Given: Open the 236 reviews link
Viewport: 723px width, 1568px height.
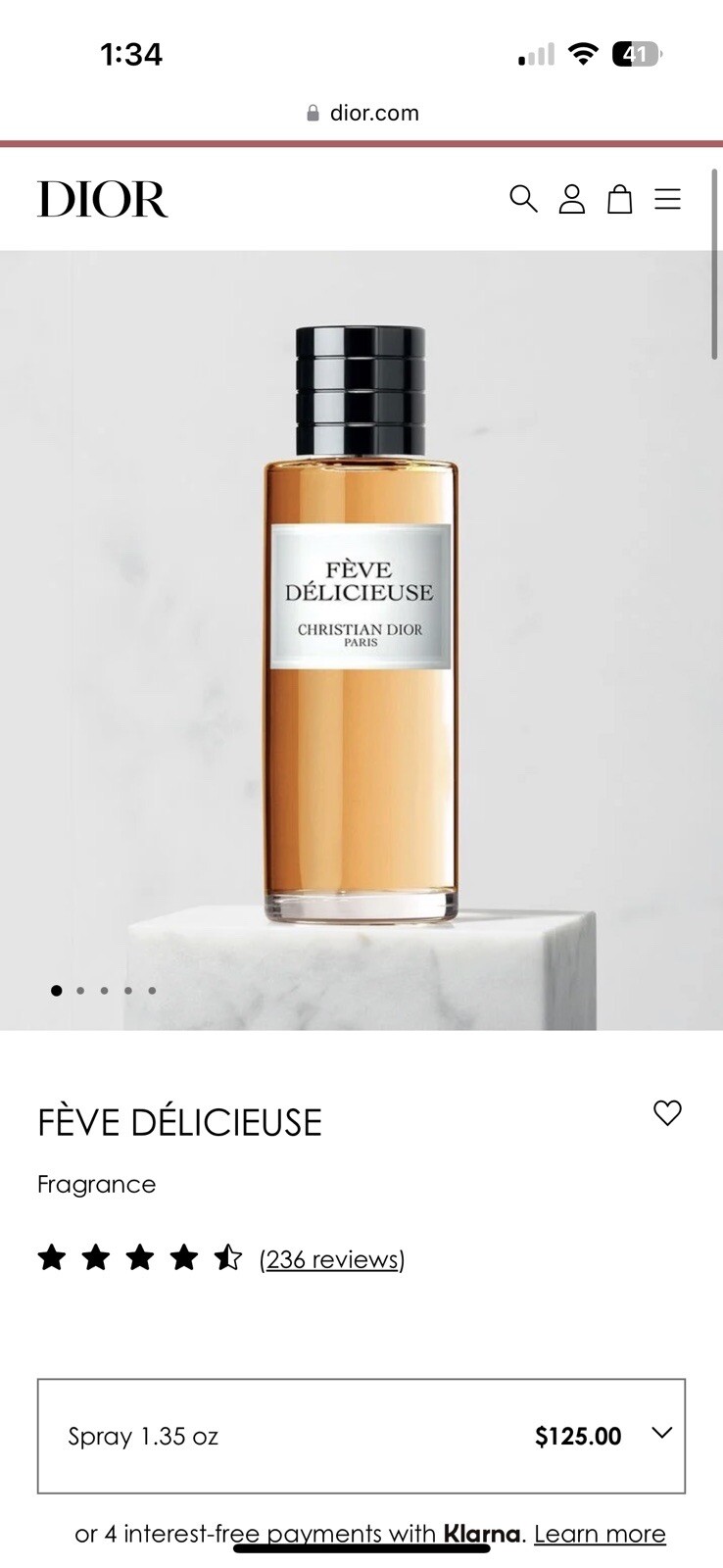Looking at the screenshot, I should (331, 1258).
